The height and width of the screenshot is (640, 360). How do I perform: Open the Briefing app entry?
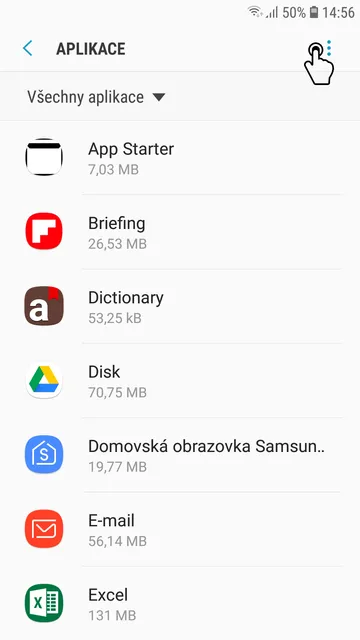pos(180,232)
